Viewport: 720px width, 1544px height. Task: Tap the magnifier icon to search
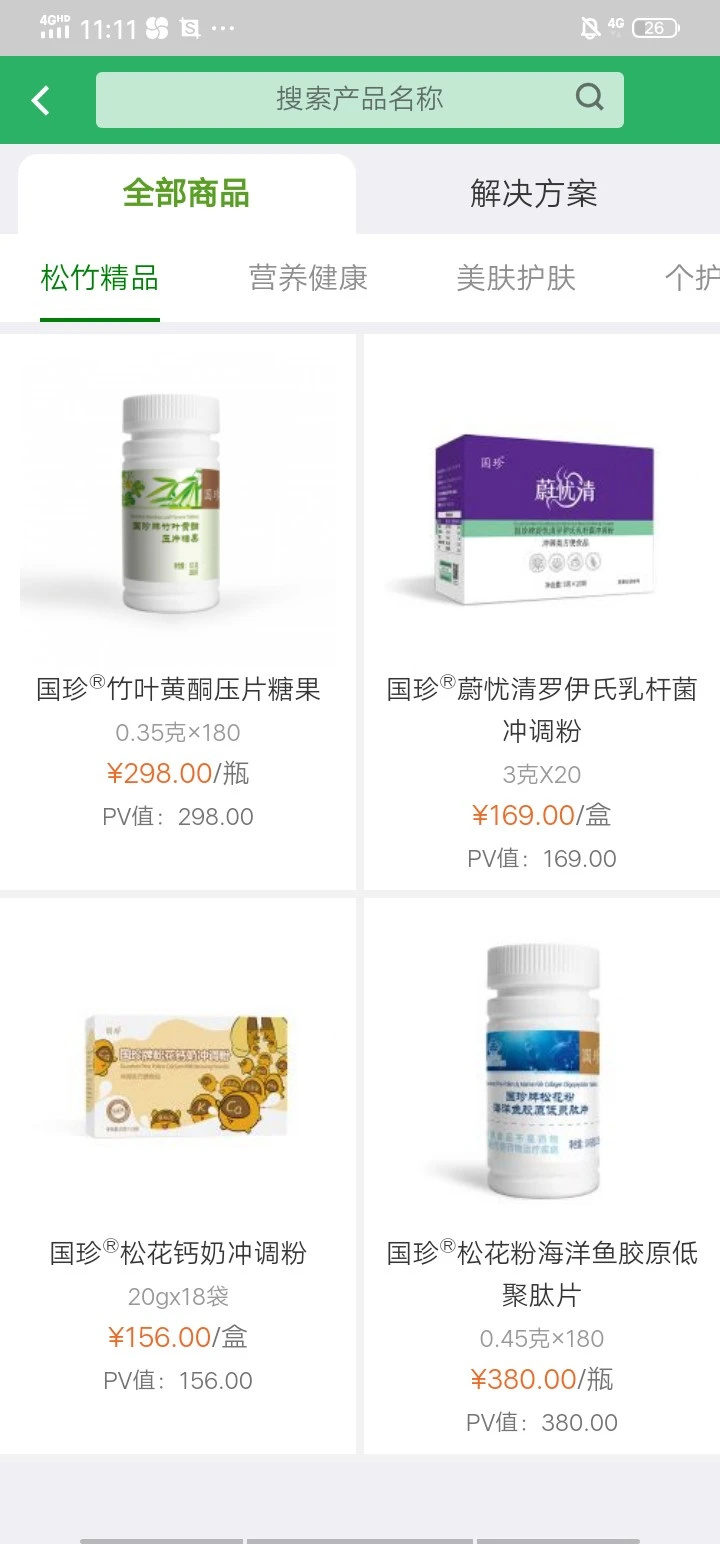tap(589, 98)
